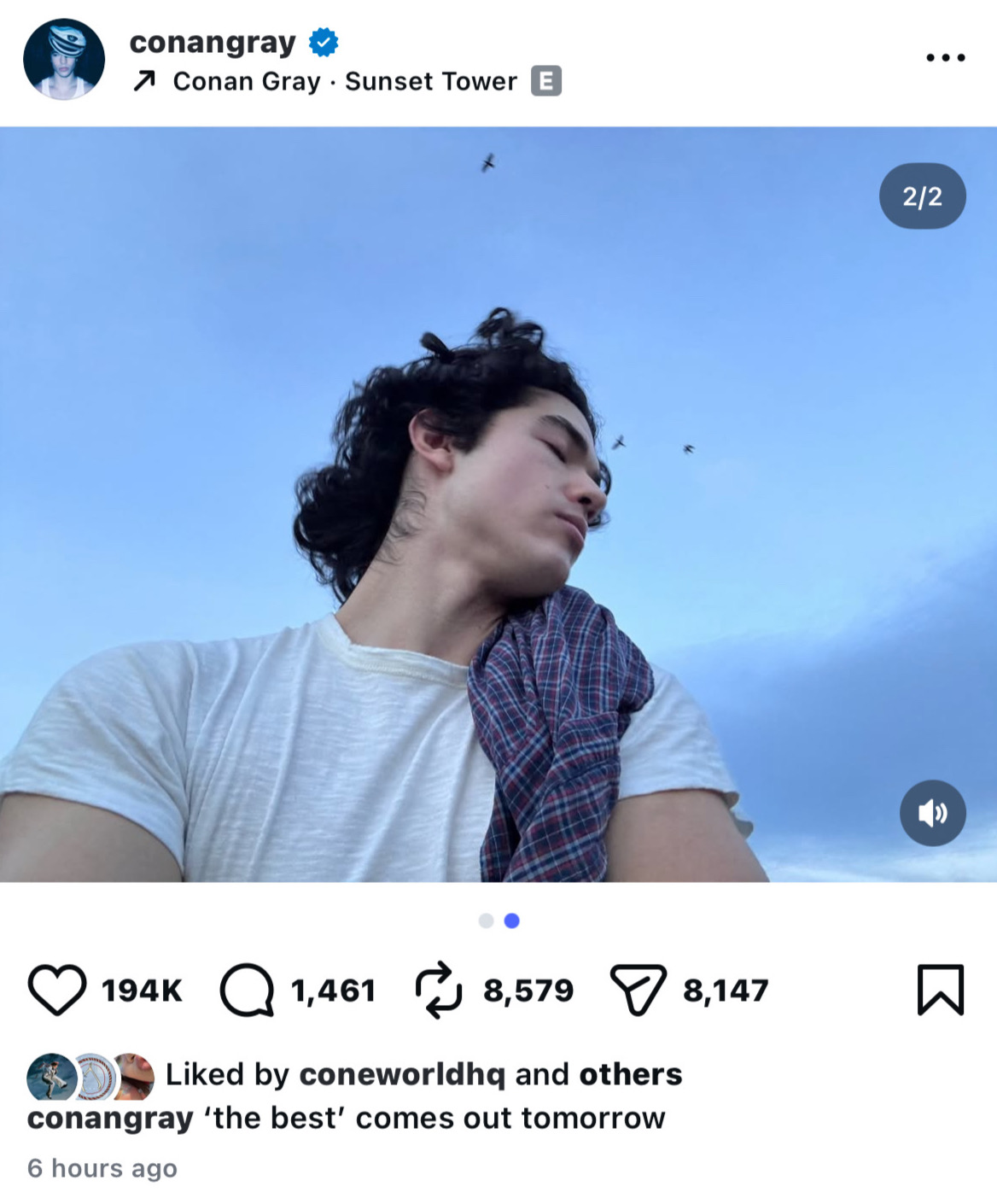Viewport: 997px width, 1204px height.
Task: Share the post via the send icon
Action: pyautogui.click(x=638, y=990)
